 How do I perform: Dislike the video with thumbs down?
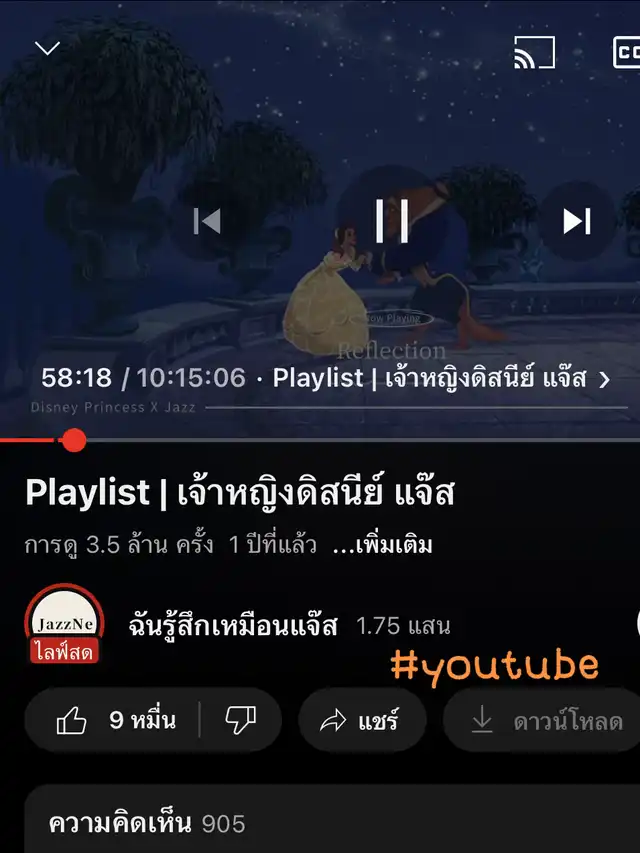[x=241, y=720]
